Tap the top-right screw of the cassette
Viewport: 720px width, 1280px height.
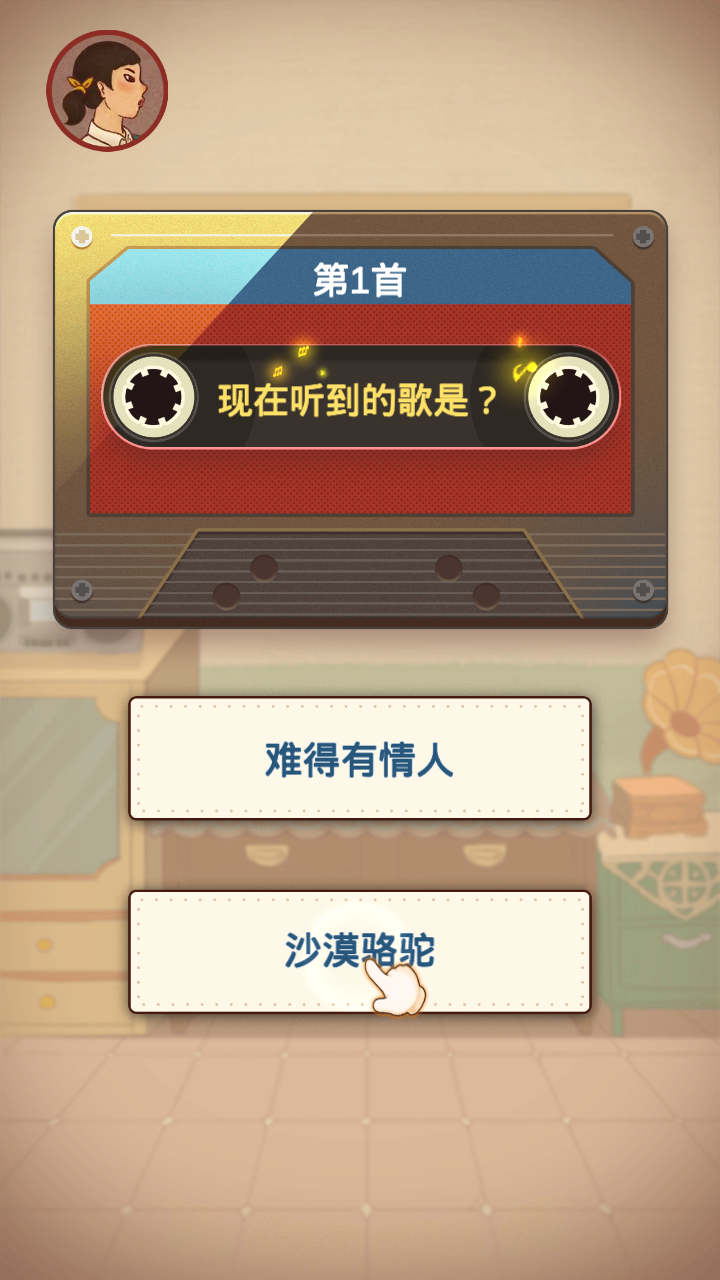coord(641,237)
